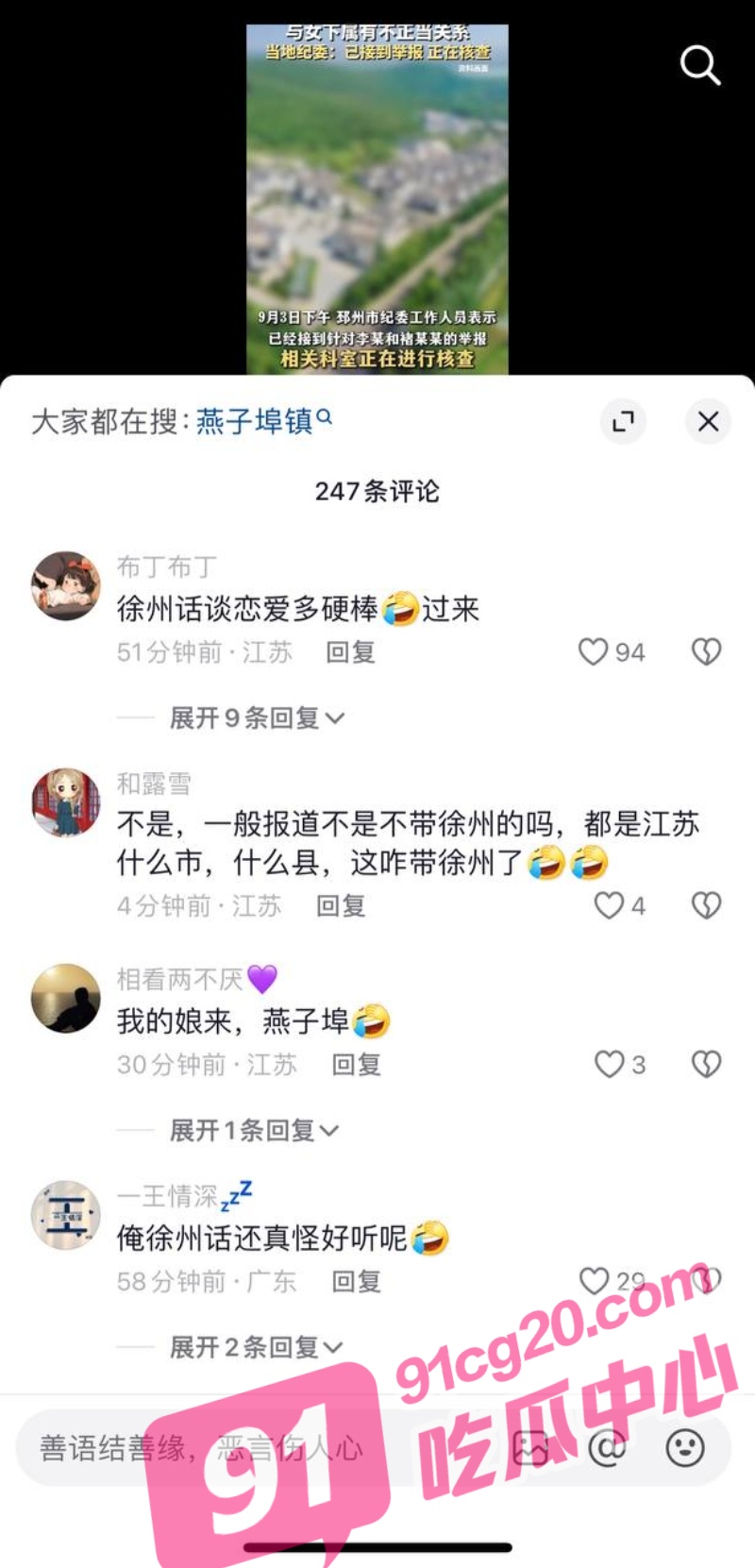755x1568 pixels.
Task: Dislike 相看两不厌's comment
Action: coord(707,1064)
